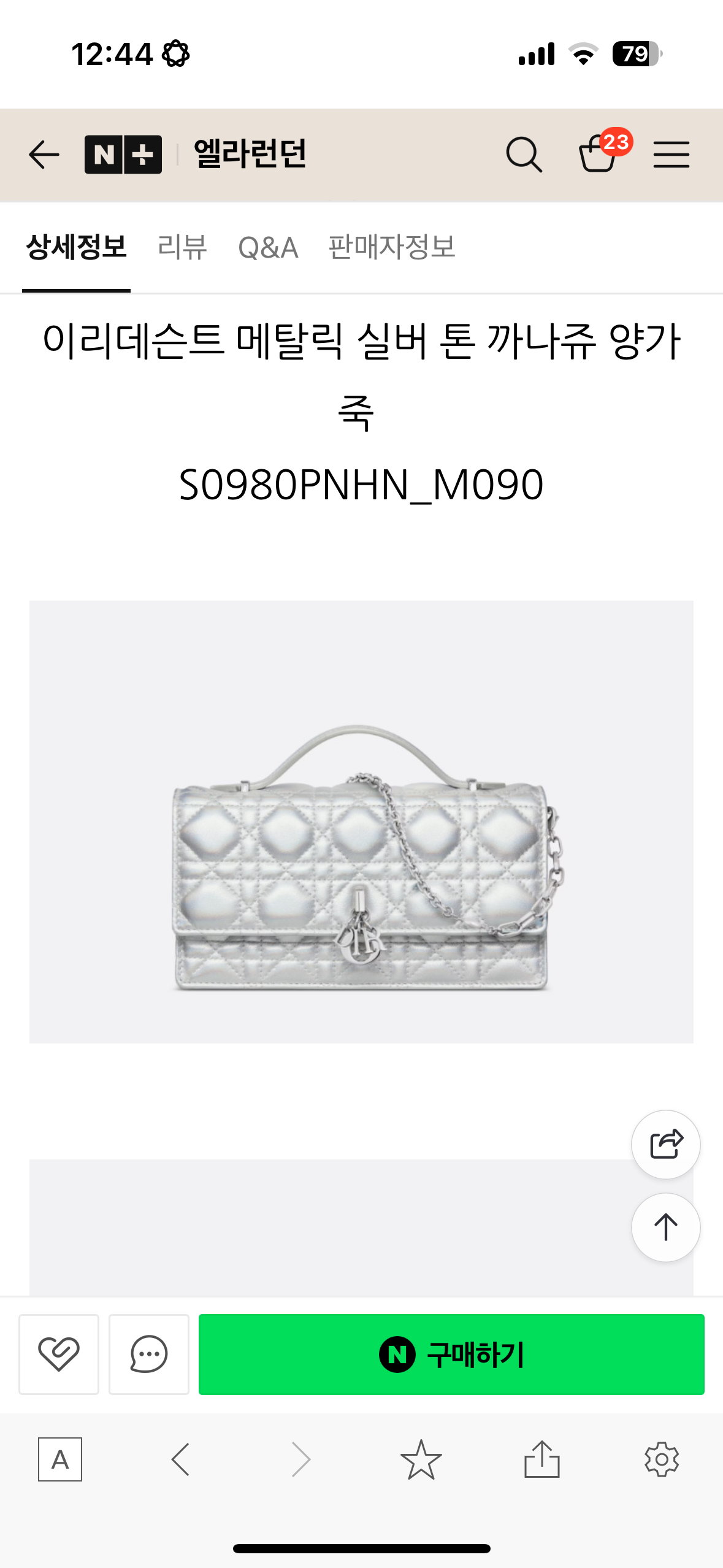Add this product to wishlist
The image size is (723, 1568).
click(x=59, y=1354)
